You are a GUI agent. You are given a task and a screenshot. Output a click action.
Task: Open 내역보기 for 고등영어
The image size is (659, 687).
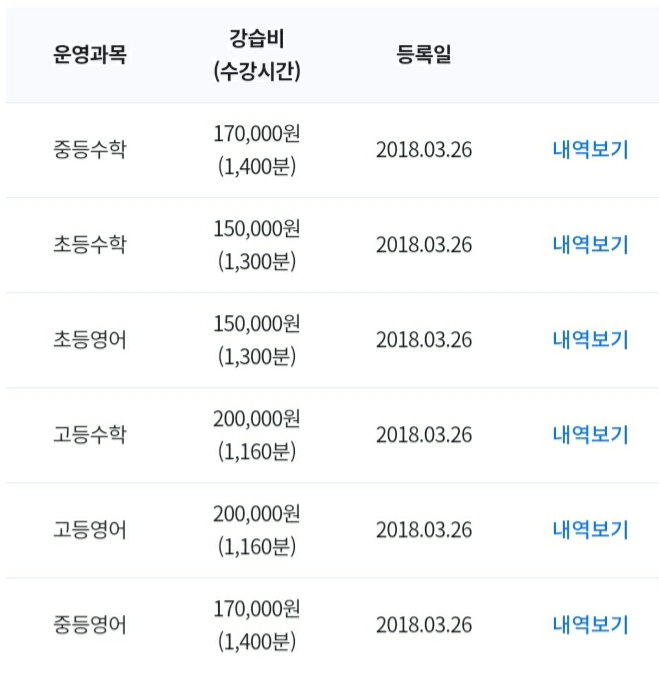coord(590,530)
